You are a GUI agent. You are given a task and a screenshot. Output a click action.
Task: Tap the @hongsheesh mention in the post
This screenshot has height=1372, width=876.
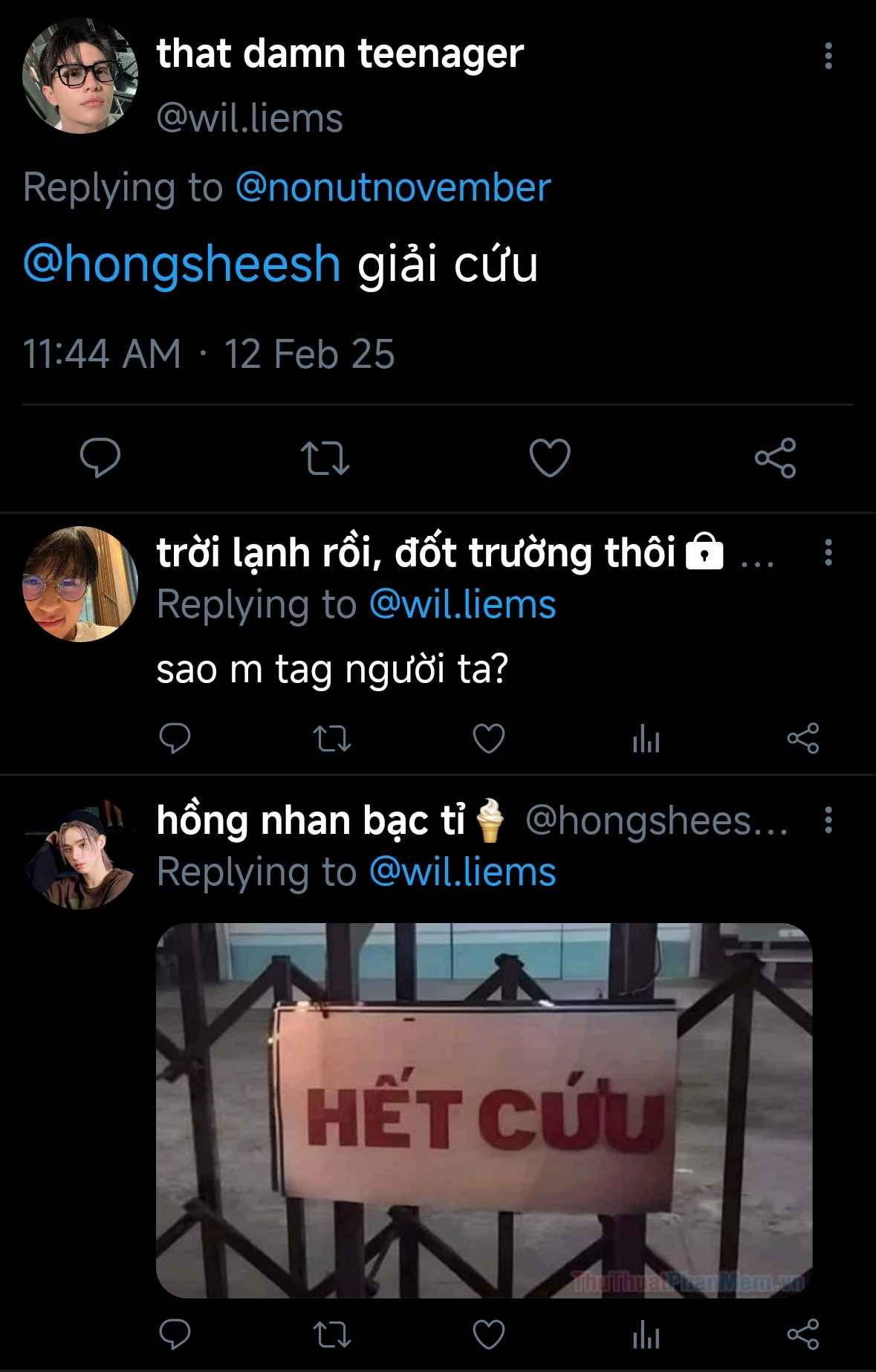182,265
